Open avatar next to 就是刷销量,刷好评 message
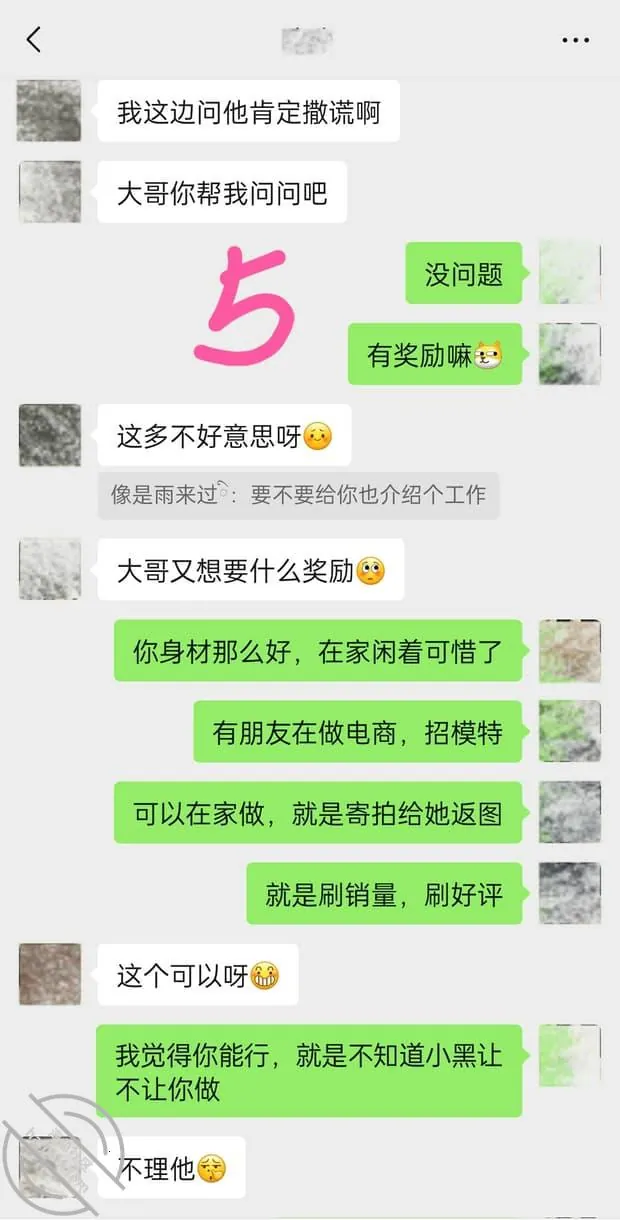This screenshot has height=1220, width=620. click(570, 893)
